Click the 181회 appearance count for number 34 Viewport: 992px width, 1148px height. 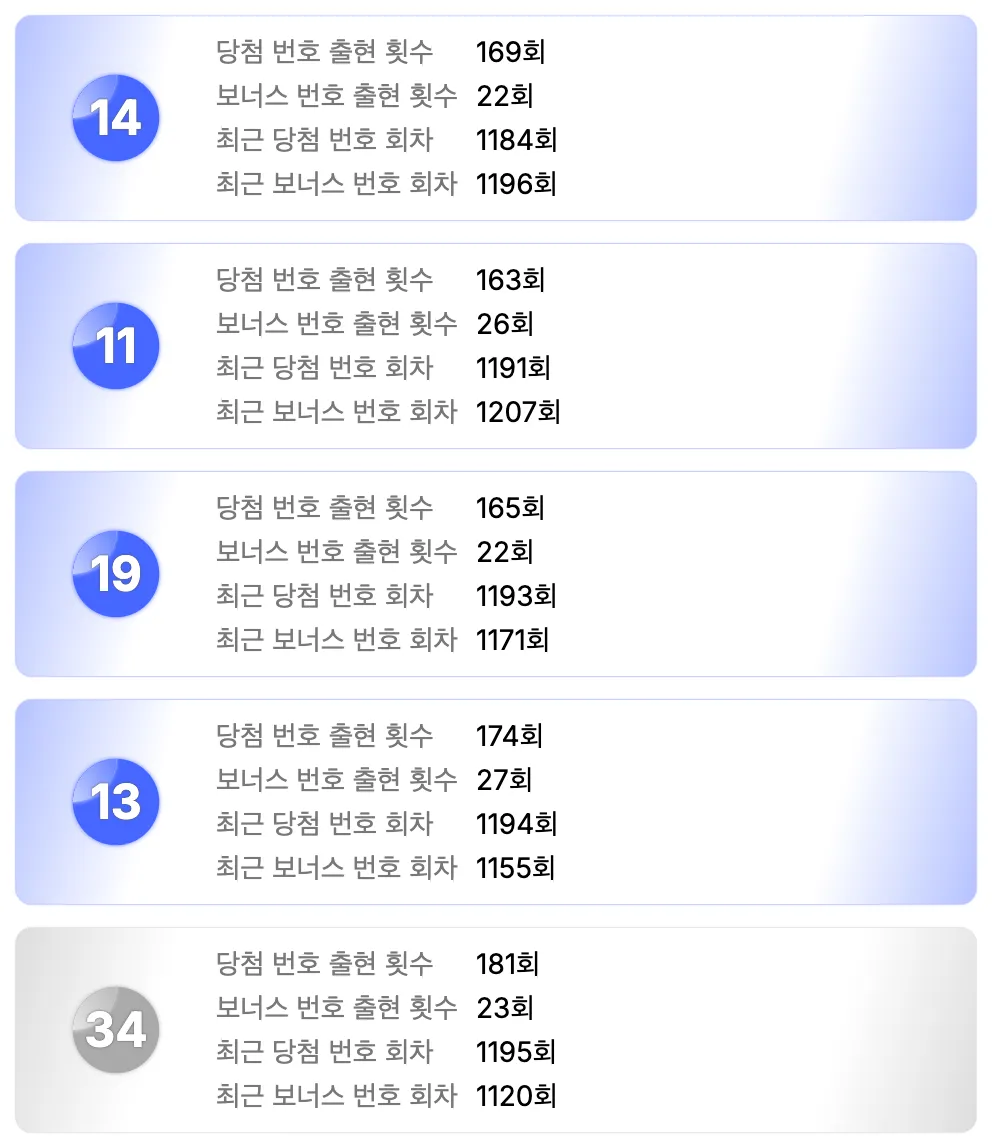[511, 964]
